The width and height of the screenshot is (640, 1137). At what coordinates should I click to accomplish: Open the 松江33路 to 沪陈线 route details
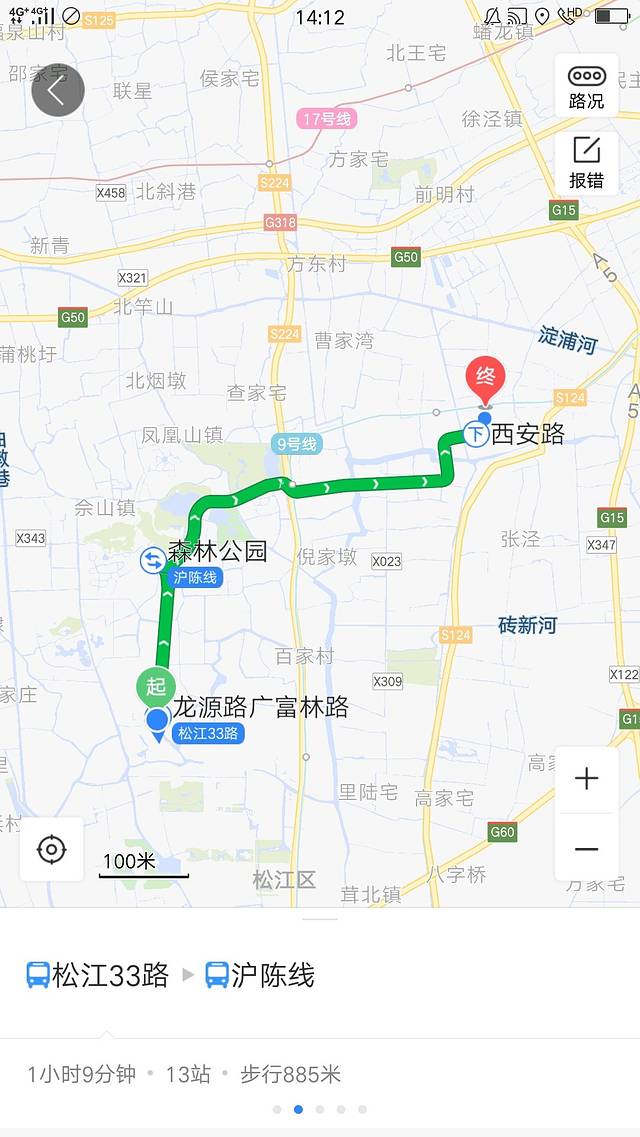pyautogui.click(x=171, y=975)
